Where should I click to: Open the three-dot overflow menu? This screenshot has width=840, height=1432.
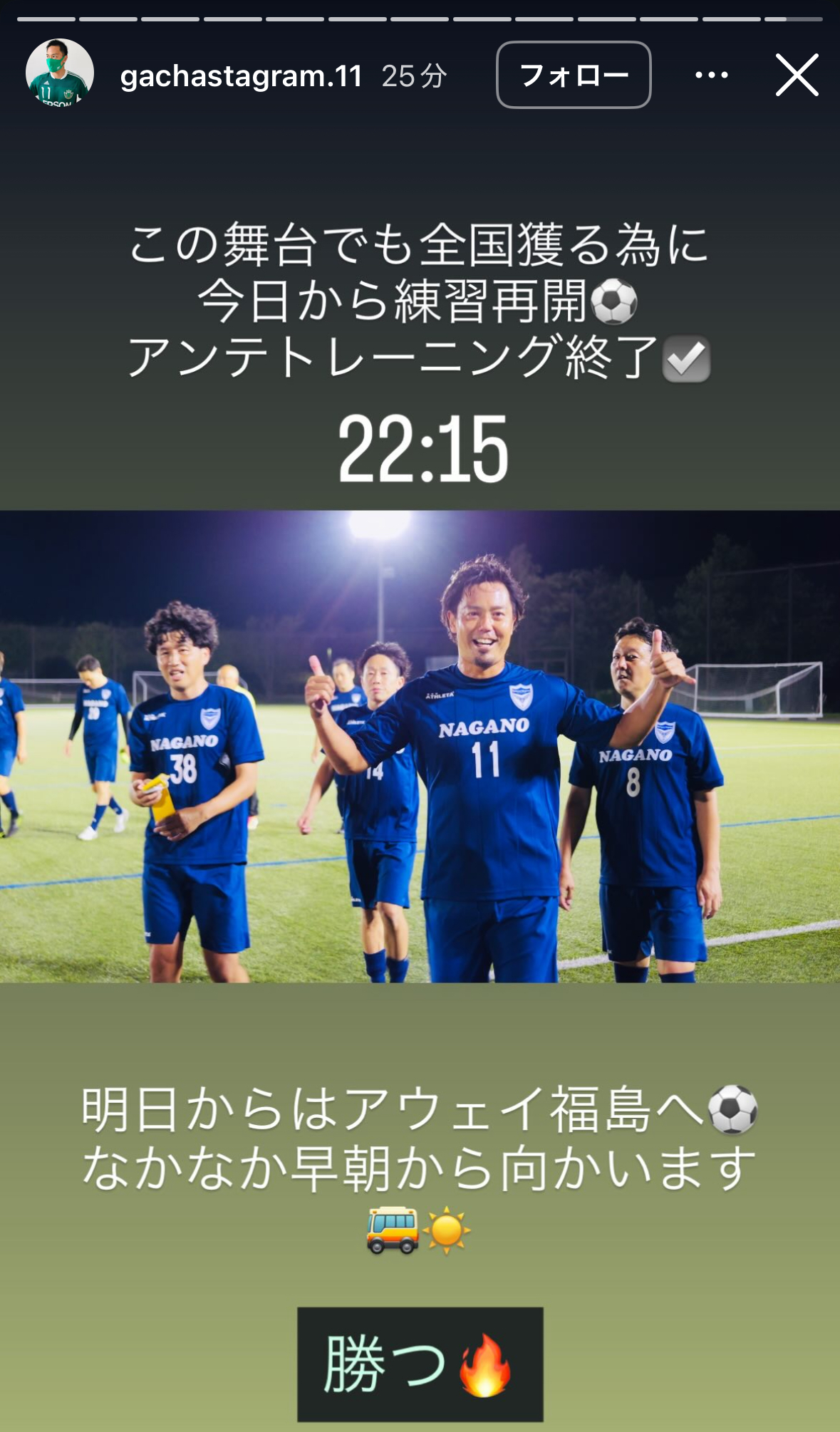click(x=711, y=75)
